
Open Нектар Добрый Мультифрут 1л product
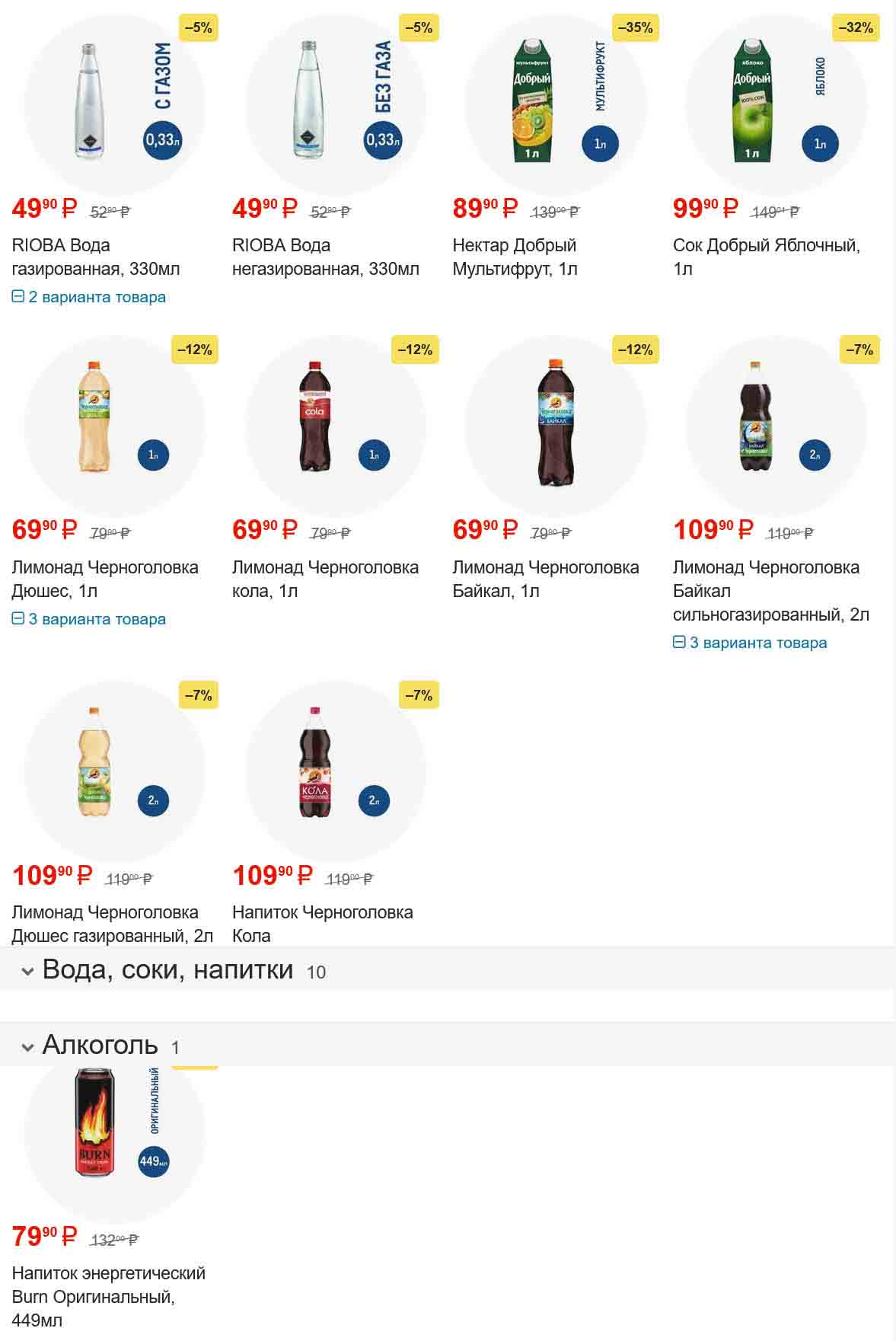click(515, 257)
